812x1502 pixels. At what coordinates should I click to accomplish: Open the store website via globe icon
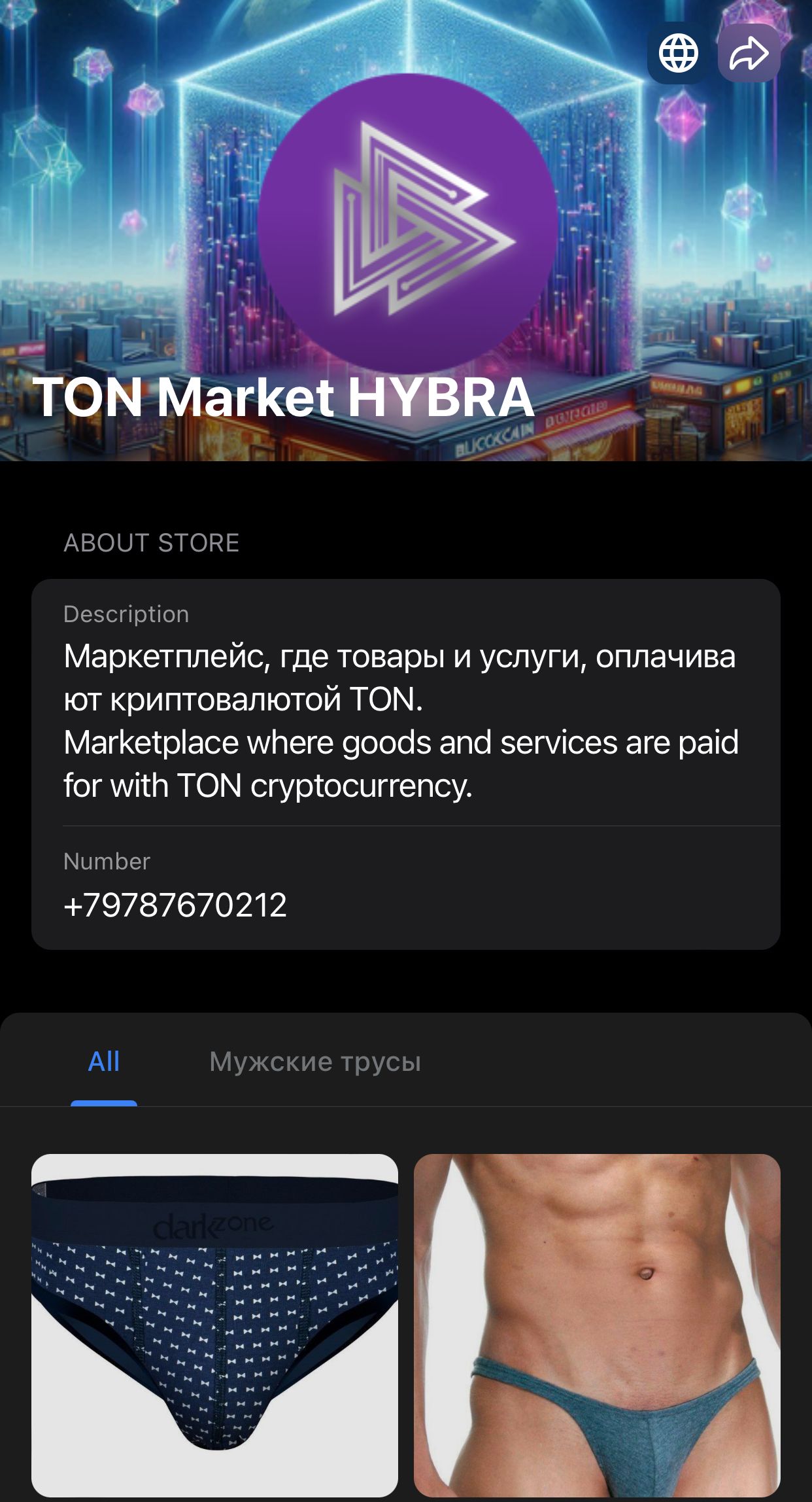pos(680,53)
